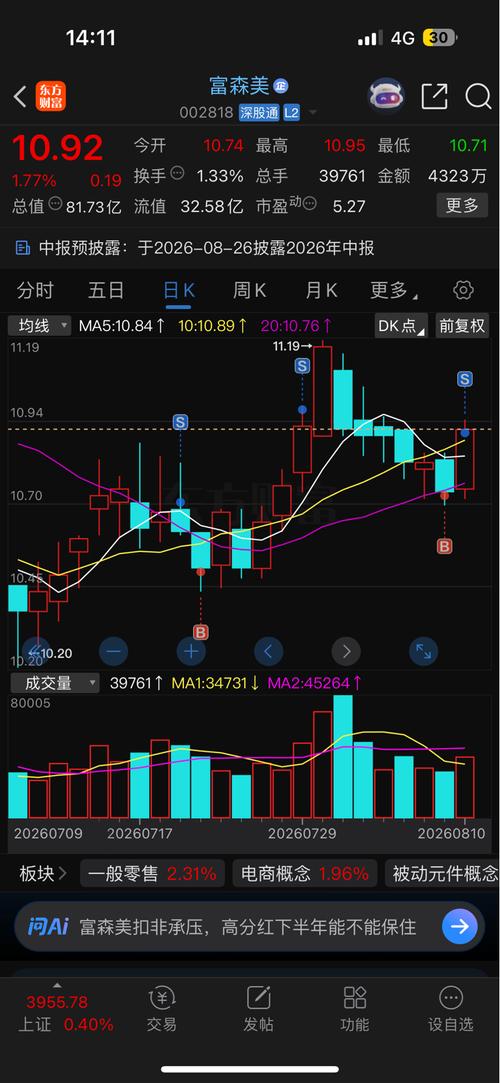
Task: Switch to the 五日 chart tab
Action: (x=106, y=291)
